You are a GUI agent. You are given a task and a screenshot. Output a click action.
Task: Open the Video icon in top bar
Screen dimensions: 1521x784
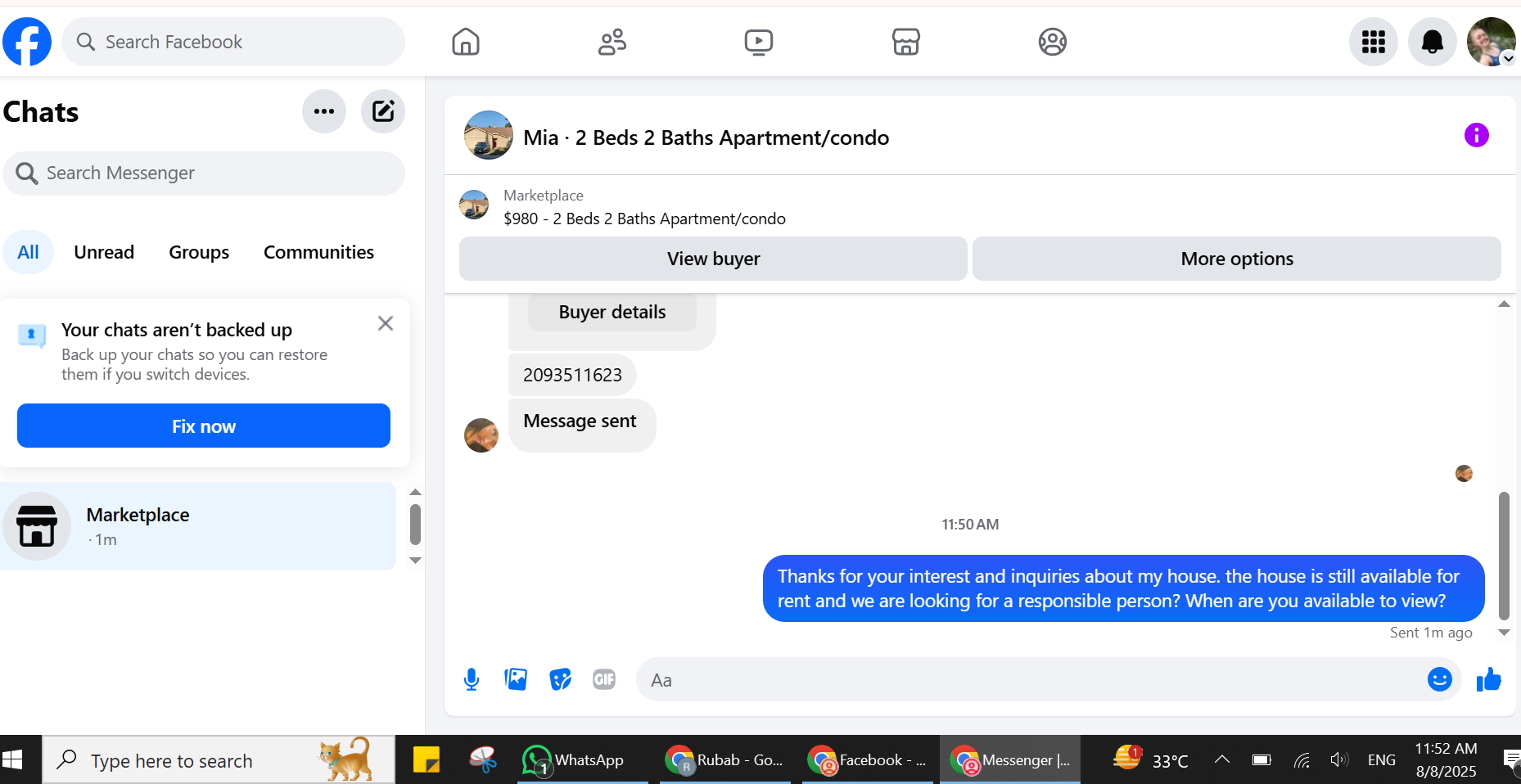point(759,42)
